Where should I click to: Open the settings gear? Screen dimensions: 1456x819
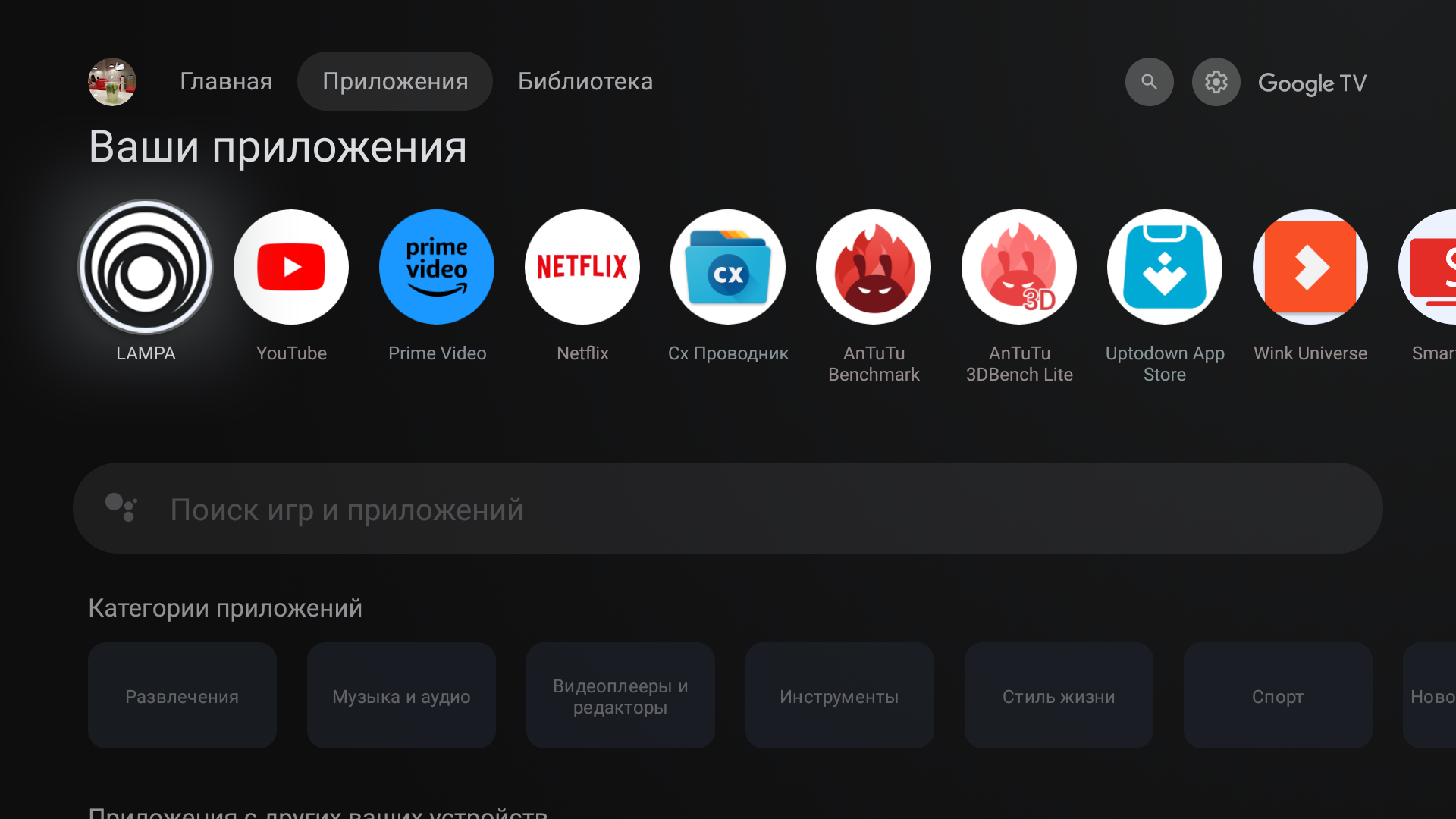[1216, 82]
